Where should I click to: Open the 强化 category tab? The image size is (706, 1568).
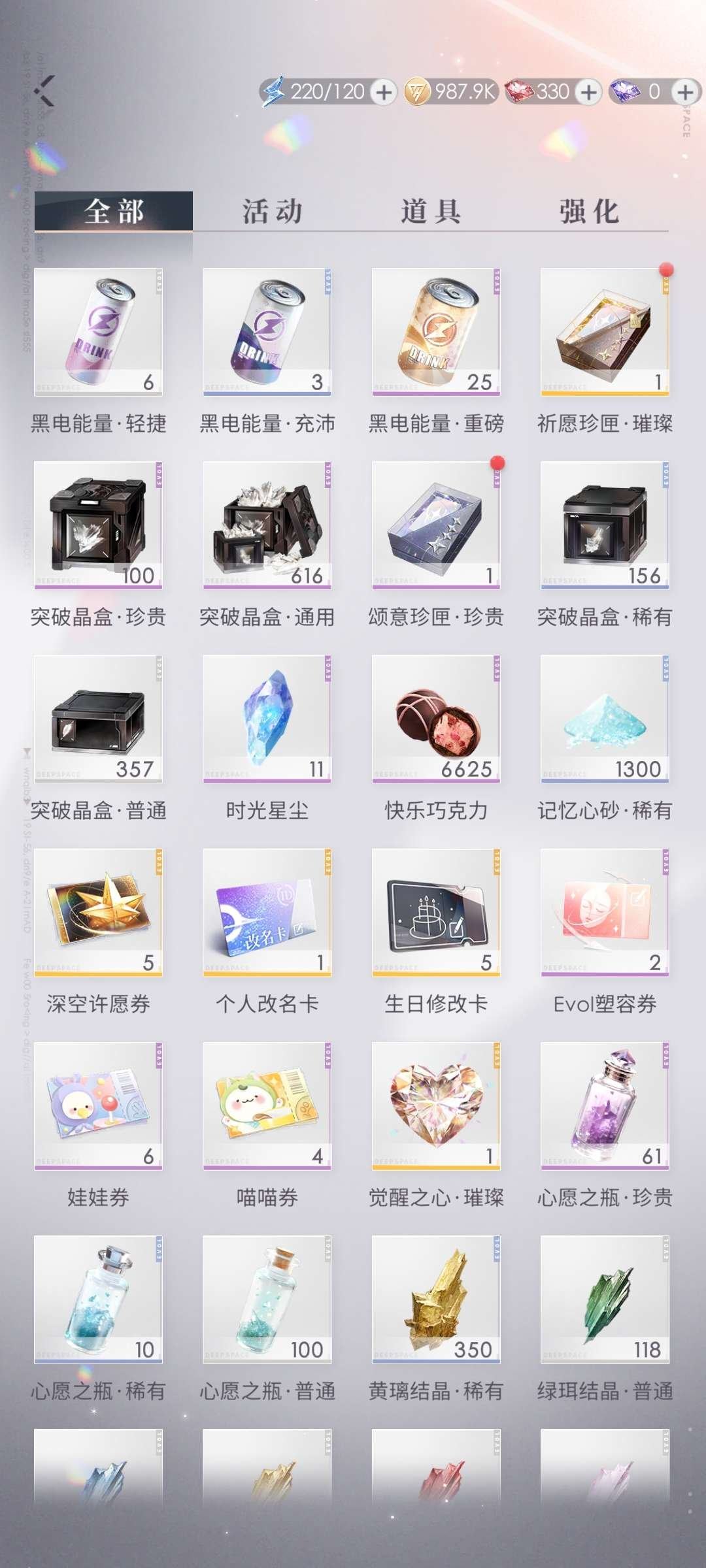[588, 212]
